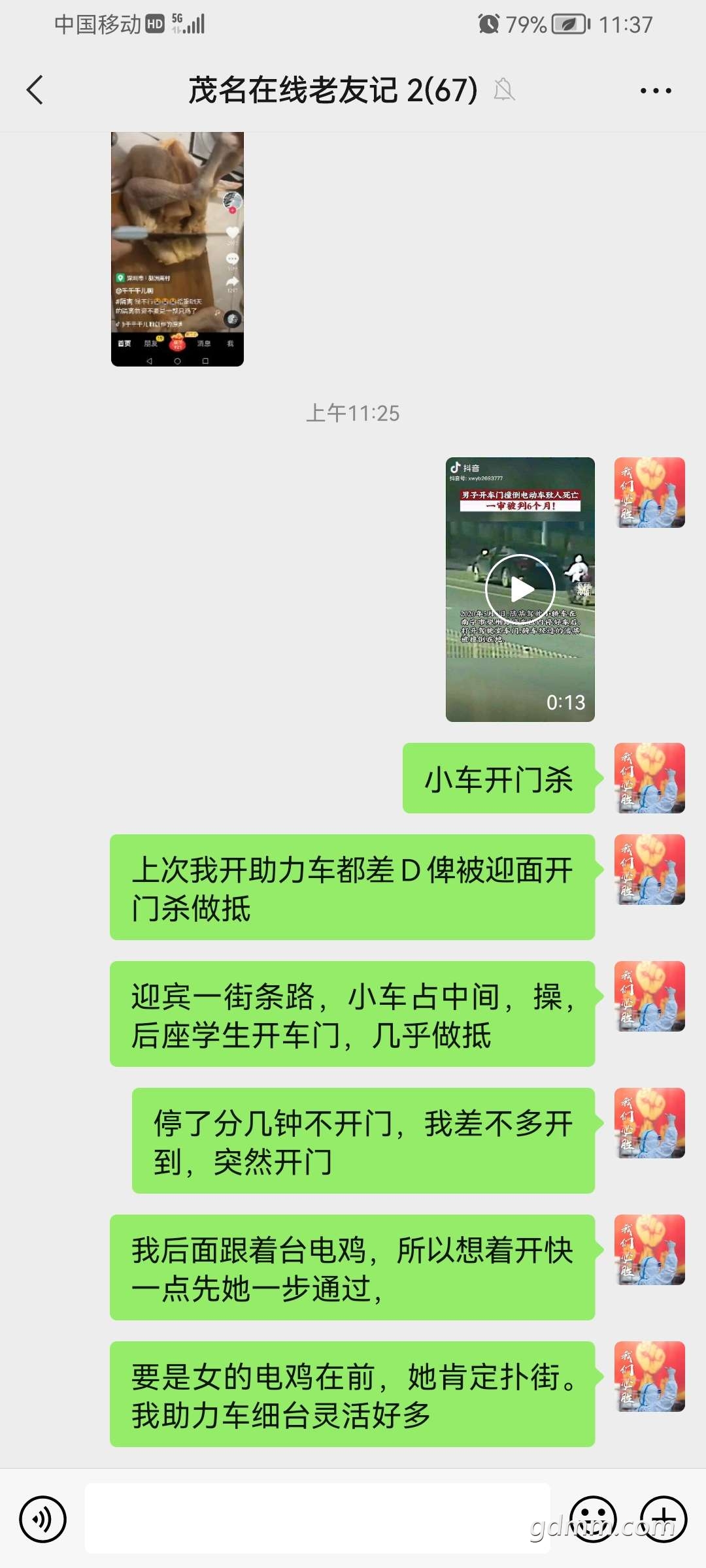Viewport: 706px width, 1568px height.
Task: Tap avatar next to 小车开门杀 message
Action: tap(649, 778)
